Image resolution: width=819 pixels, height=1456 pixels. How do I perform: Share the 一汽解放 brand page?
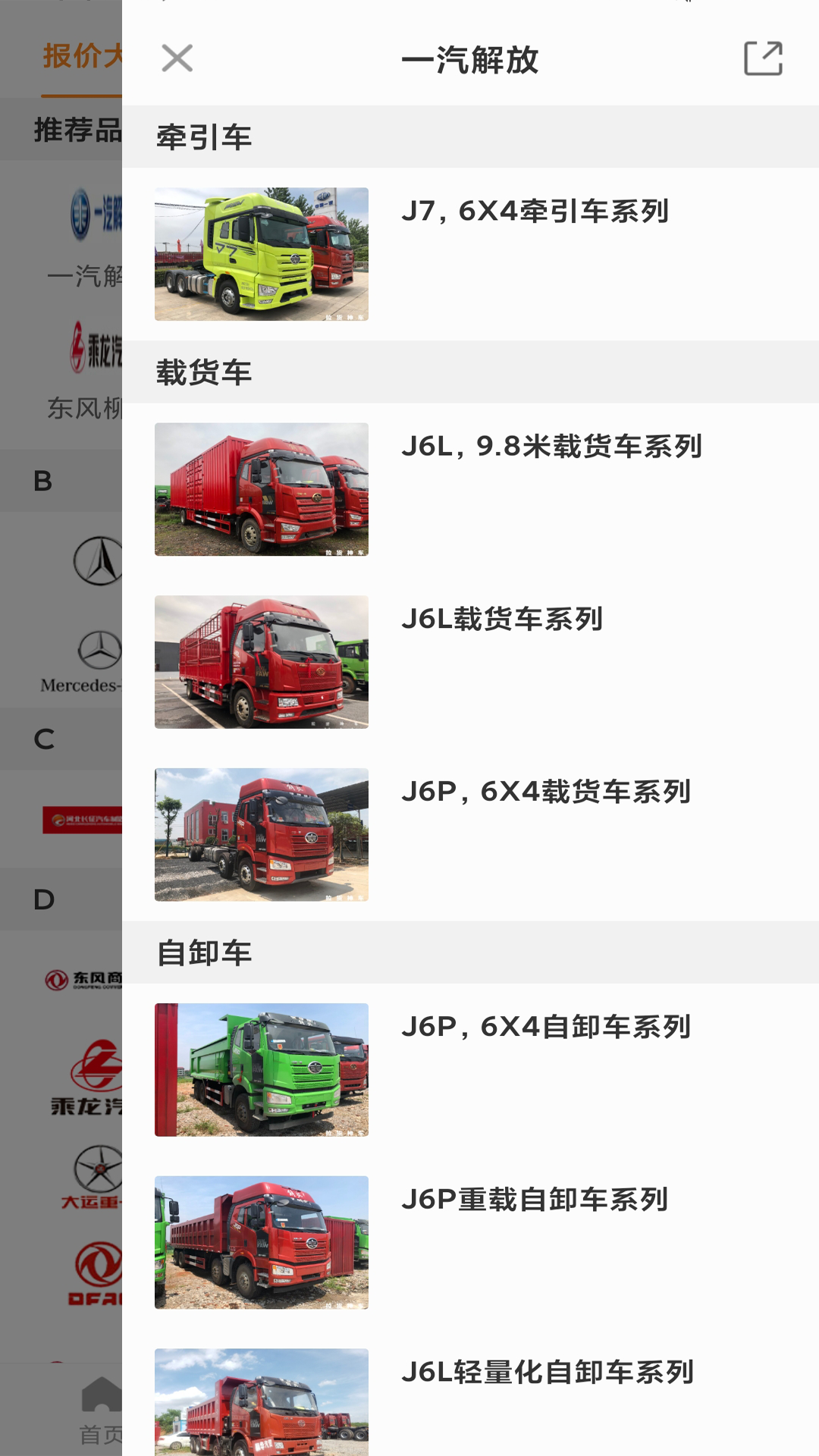[763, 58]
